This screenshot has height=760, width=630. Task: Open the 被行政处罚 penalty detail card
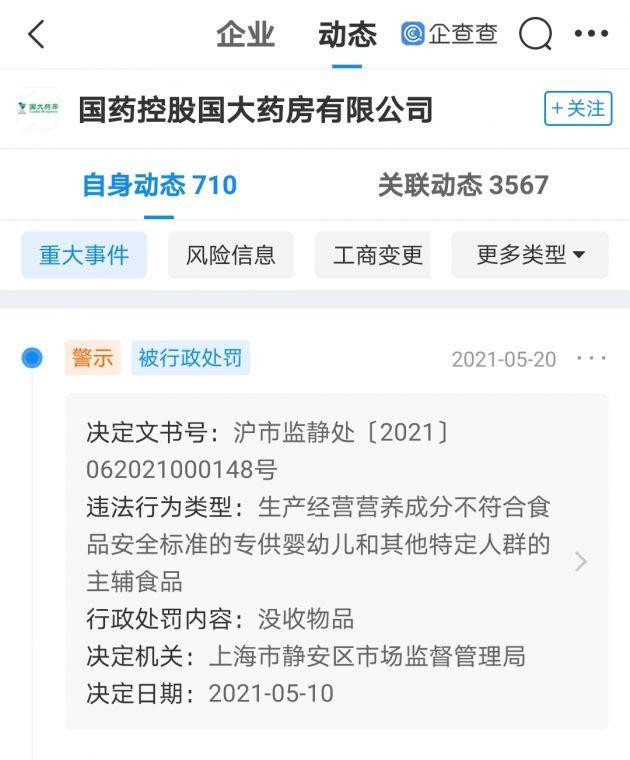pyautogui.click(x=336, y=561)
